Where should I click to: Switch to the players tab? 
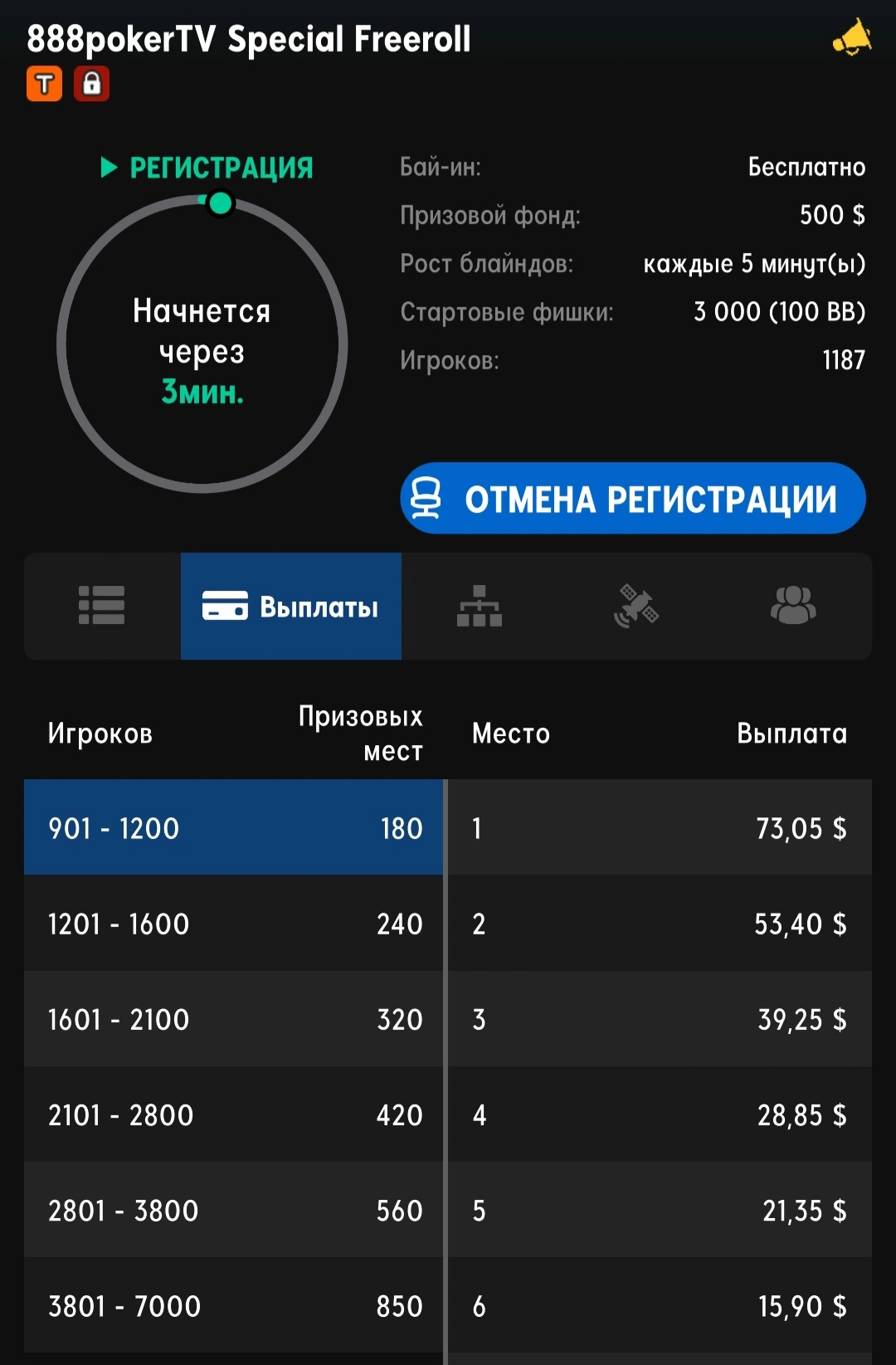[792, 606]
